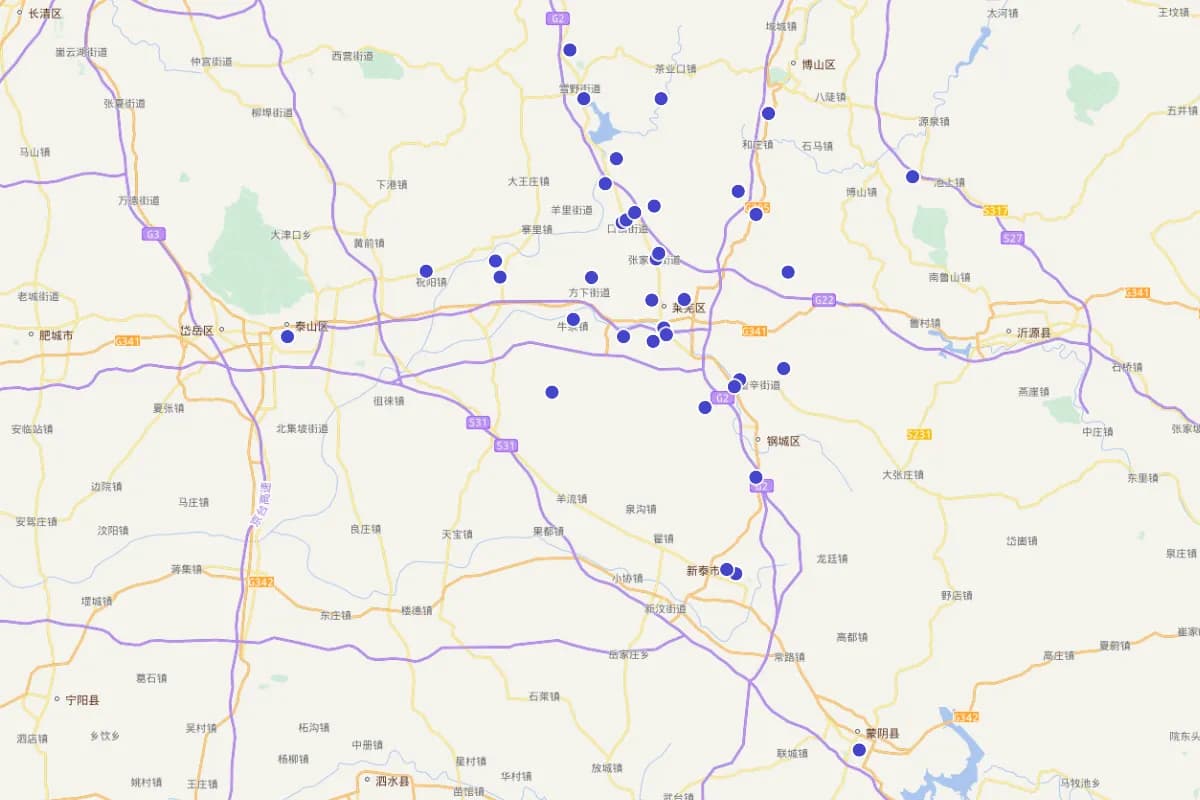Tap the marker above 祝阳镇

click(426, 271)
